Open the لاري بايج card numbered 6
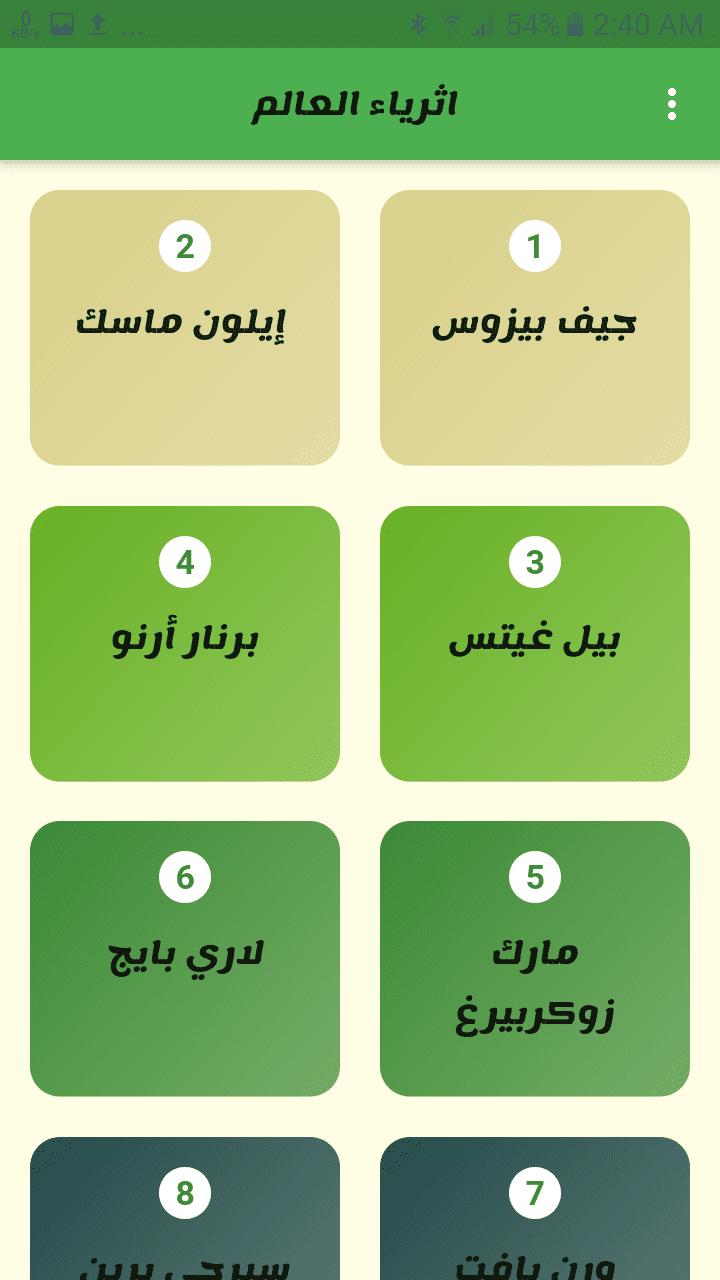This screenshot has height=1280, width=720. (x=185, y=959)
